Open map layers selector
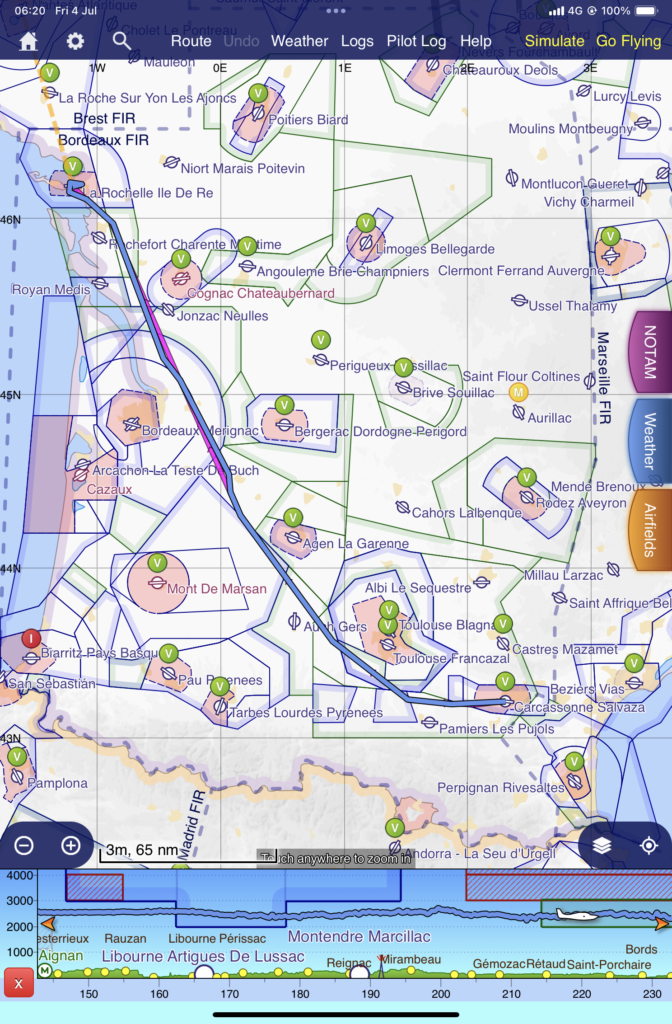 [601, 846]
